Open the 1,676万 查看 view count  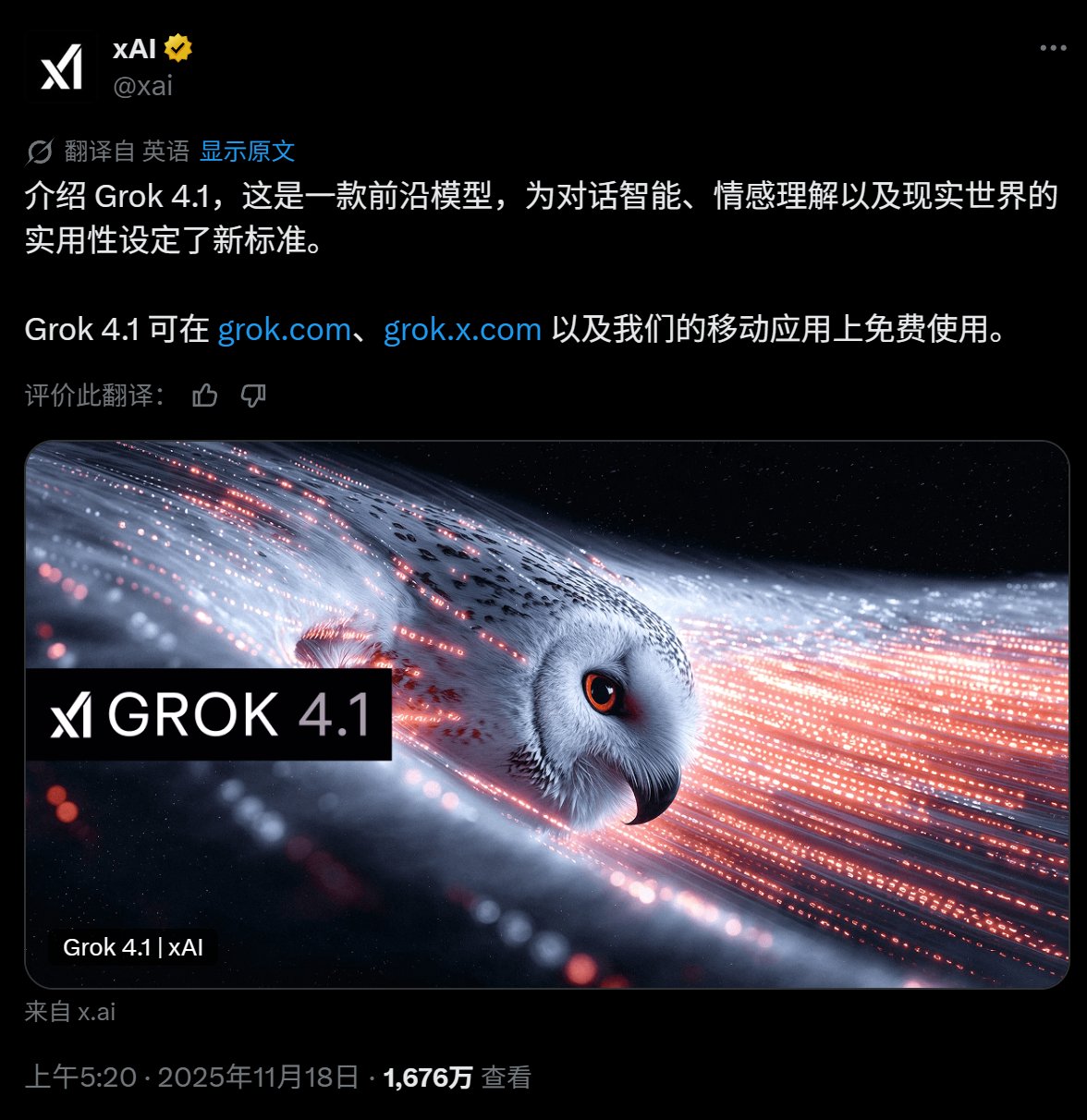[x=457, y=1077]
